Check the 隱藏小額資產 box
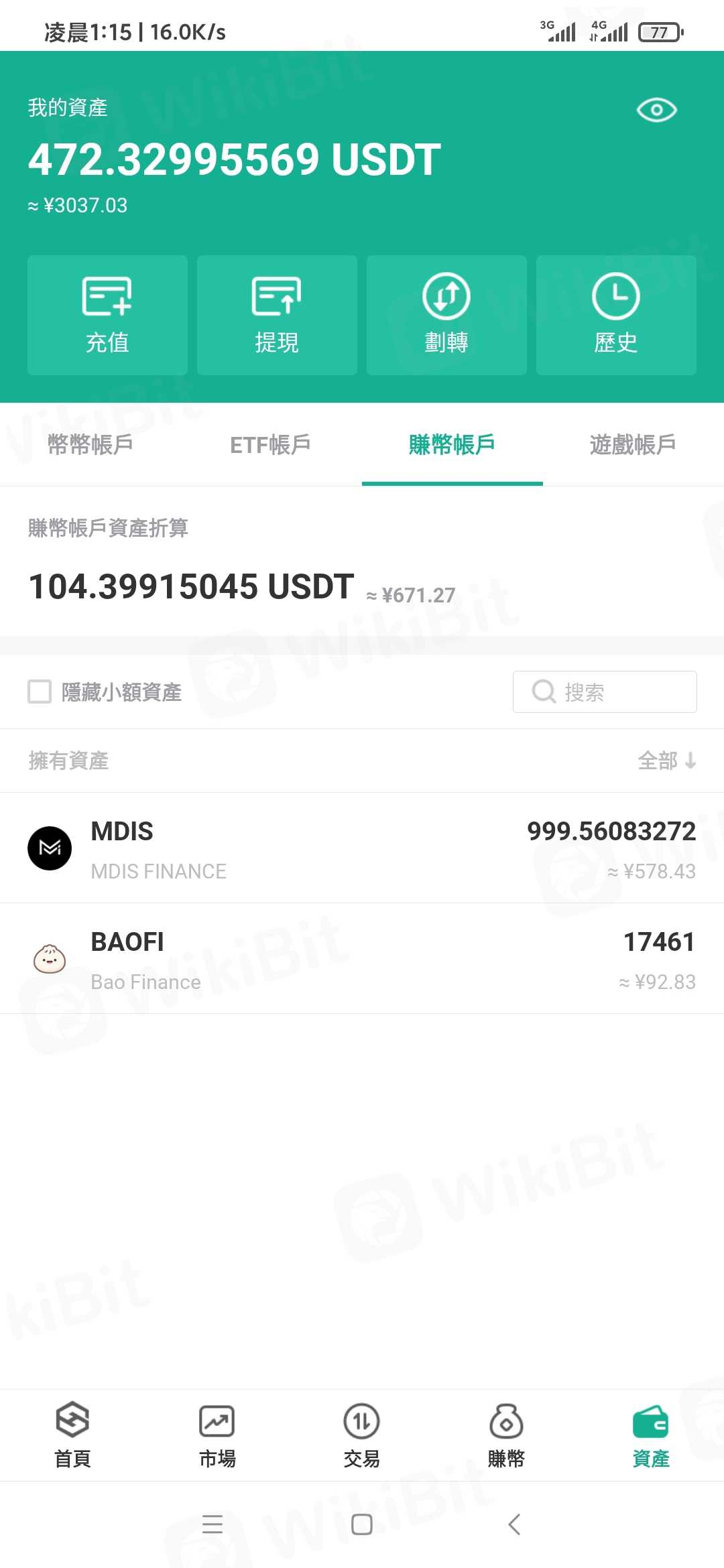 tap(40, 692)
